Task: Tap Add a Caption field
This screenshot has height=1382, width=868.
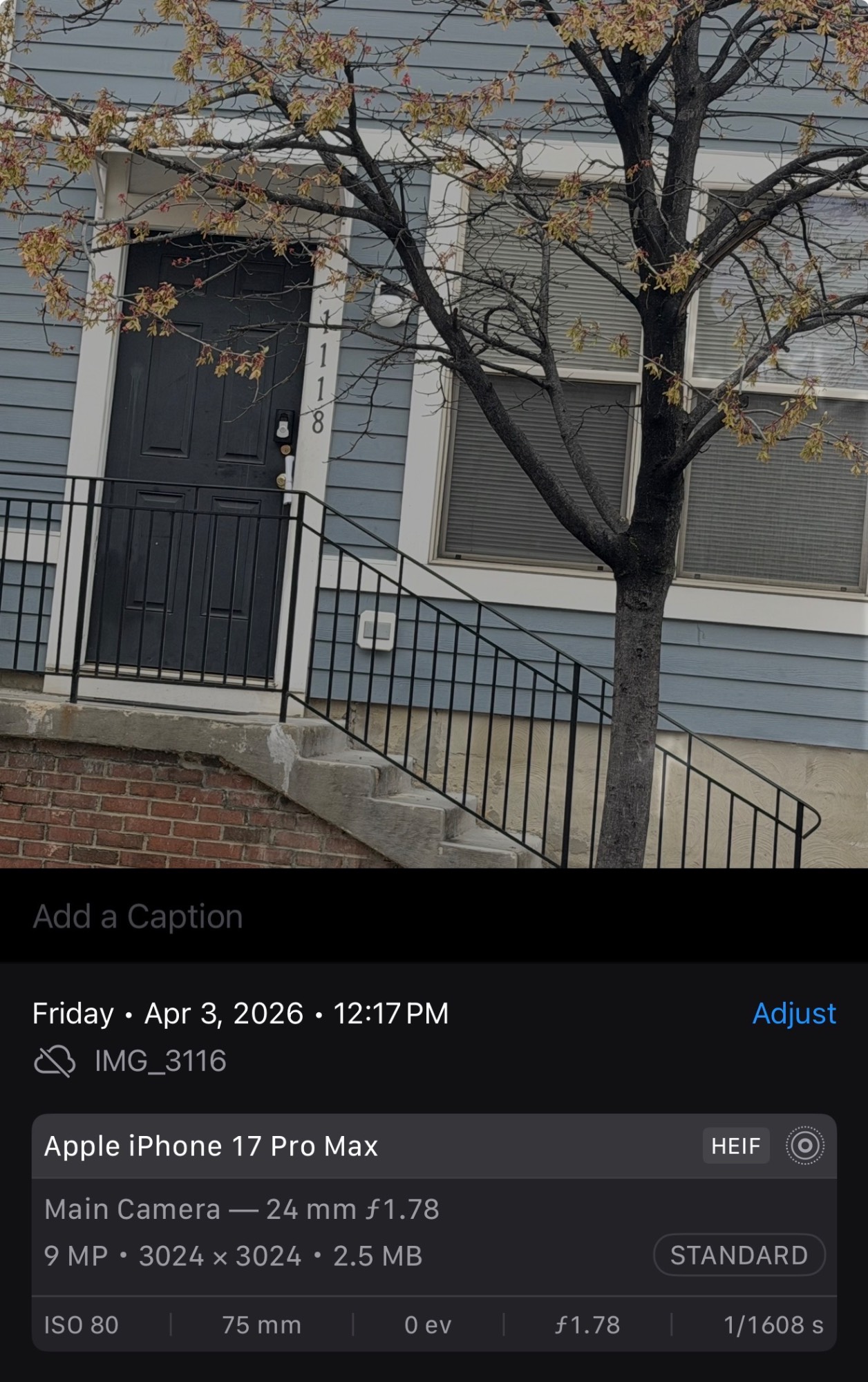Action: [138, 917]
